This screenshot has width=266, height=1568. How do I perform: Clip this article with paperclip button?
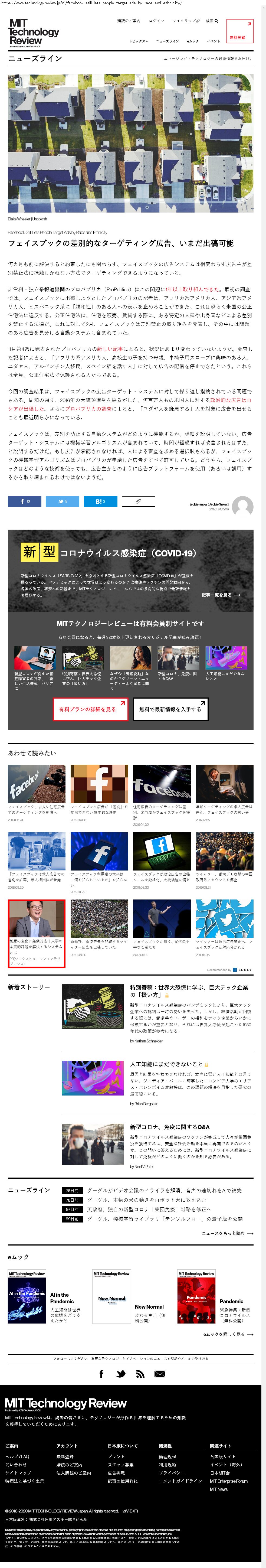[138, 501]
